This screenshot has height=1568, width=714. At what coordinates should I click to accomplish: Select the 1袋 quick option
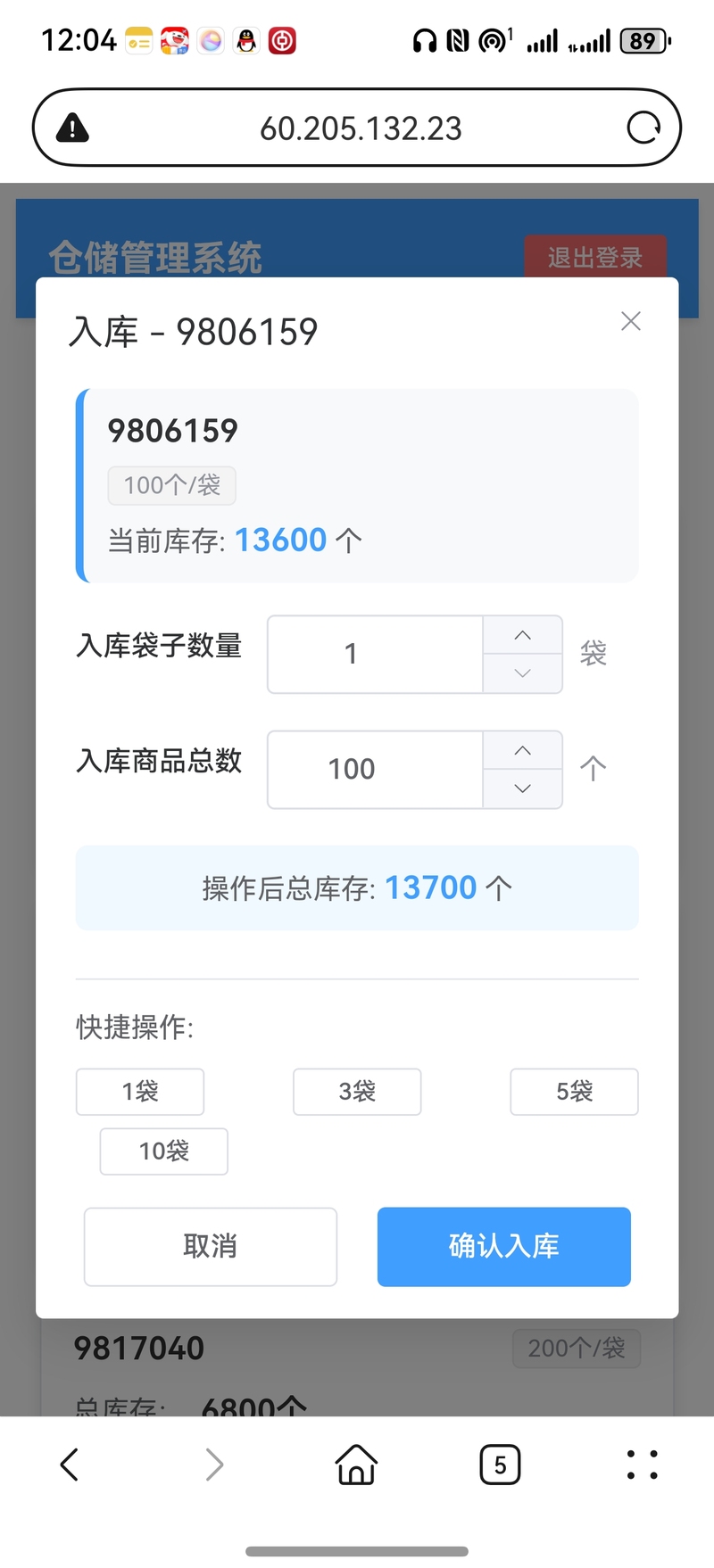coord(140,1091)
